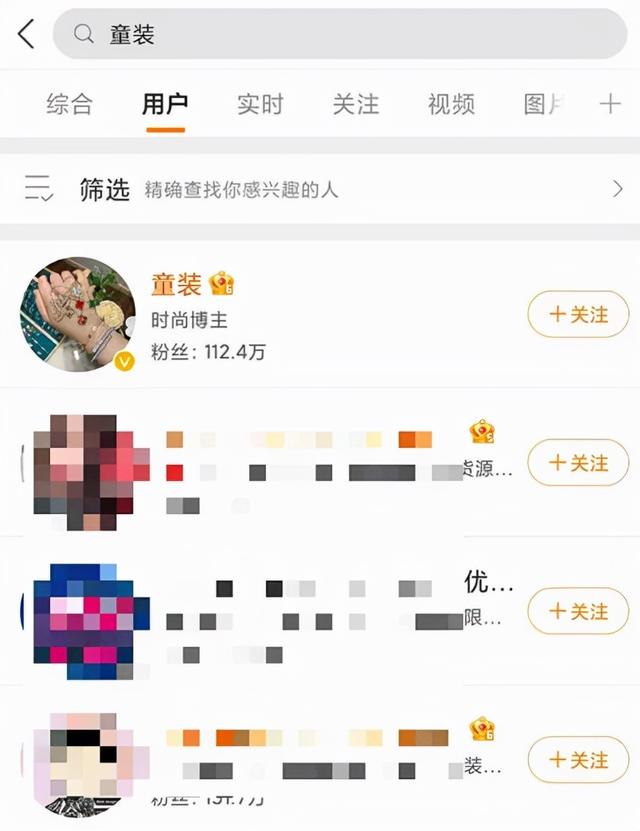Tap the plus icon beside the tabs
The width and height of the screenshot is (640, 831).
(x=610, y=104)
